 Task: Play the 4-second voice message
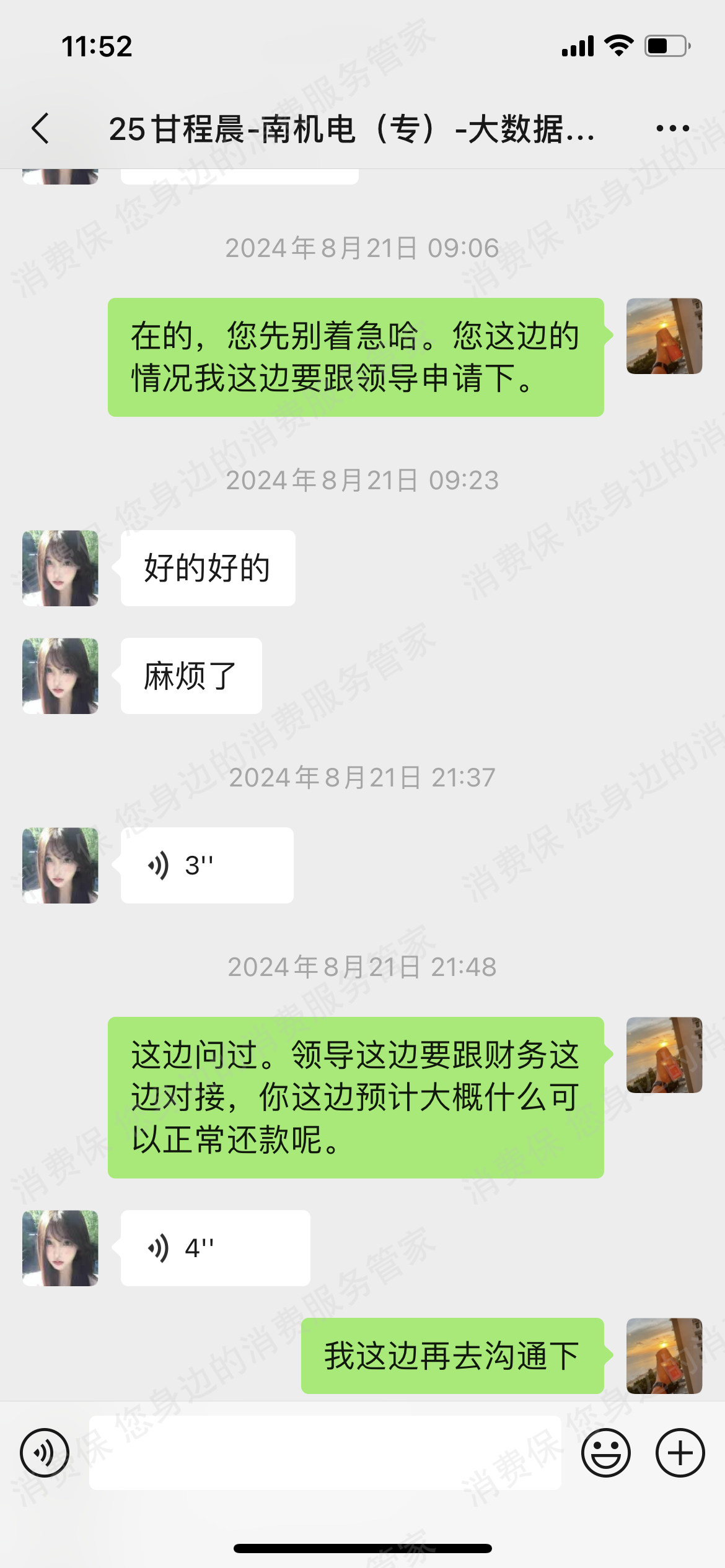click(x=214, y=1248)
